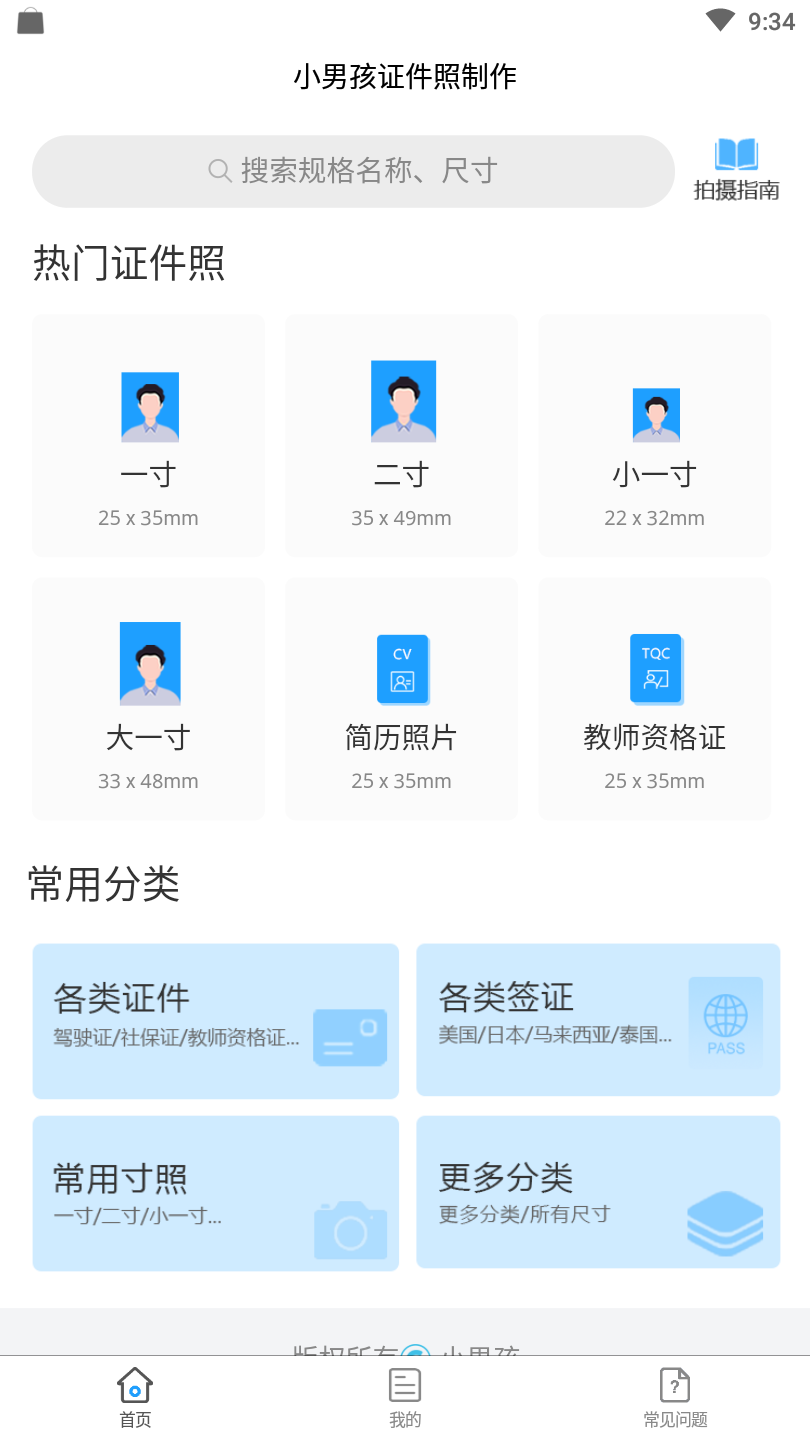Show 更多分类 with all sizes

[598, 1192]
